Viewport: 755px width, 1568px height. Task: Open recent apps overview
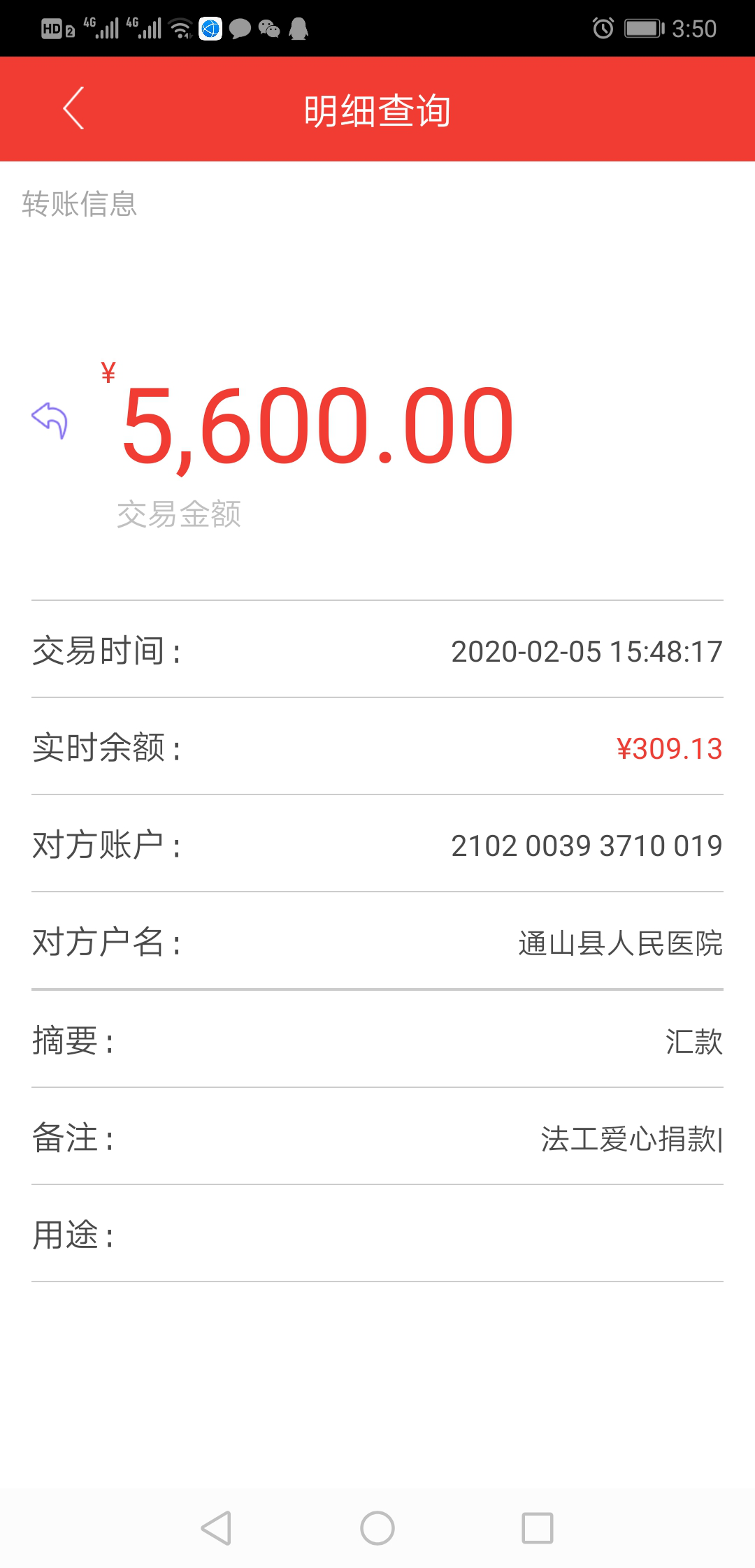pyautogui.click(x=538, y=1528)
